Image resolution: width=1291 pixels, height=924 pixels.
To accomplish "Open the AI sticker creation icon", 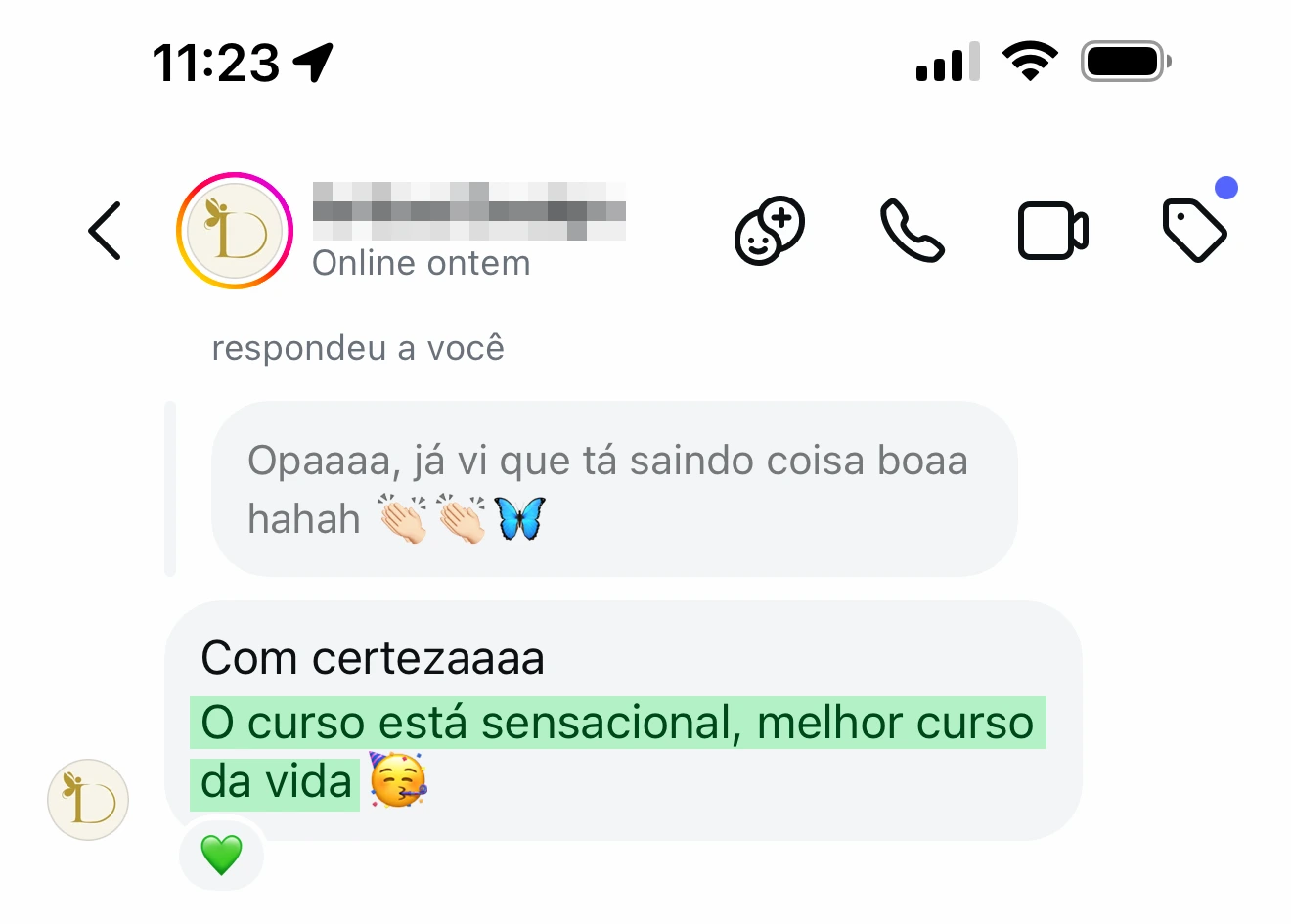I will pos(769,231).
